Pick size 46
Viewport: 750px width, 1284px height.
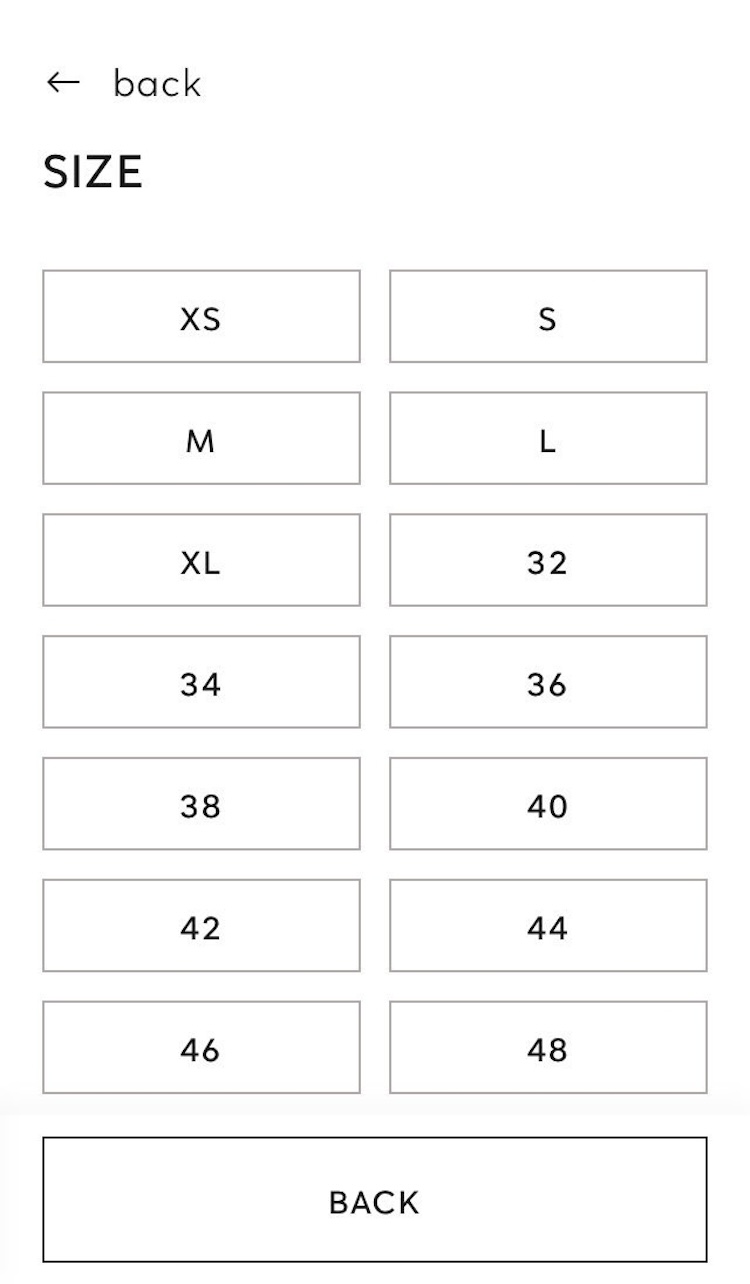click(201, 1048)
